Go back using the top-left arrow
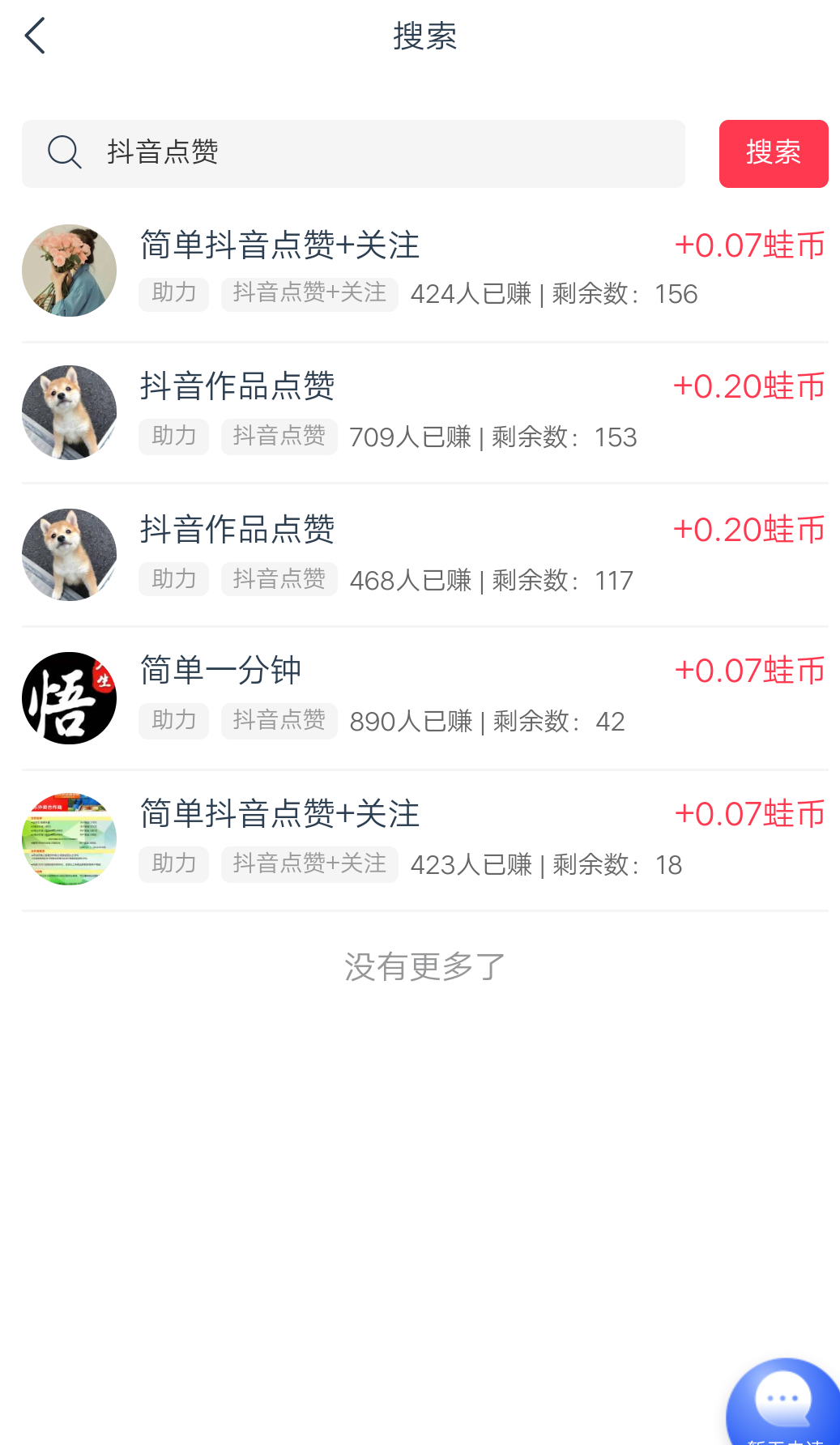 [x=35, y=36]
